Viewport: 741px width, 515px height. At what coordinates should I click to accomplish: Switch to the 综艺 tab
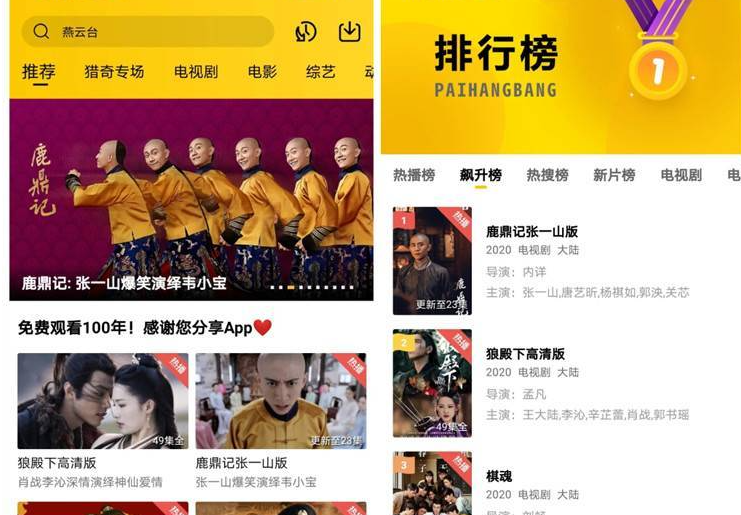point(320,72)
